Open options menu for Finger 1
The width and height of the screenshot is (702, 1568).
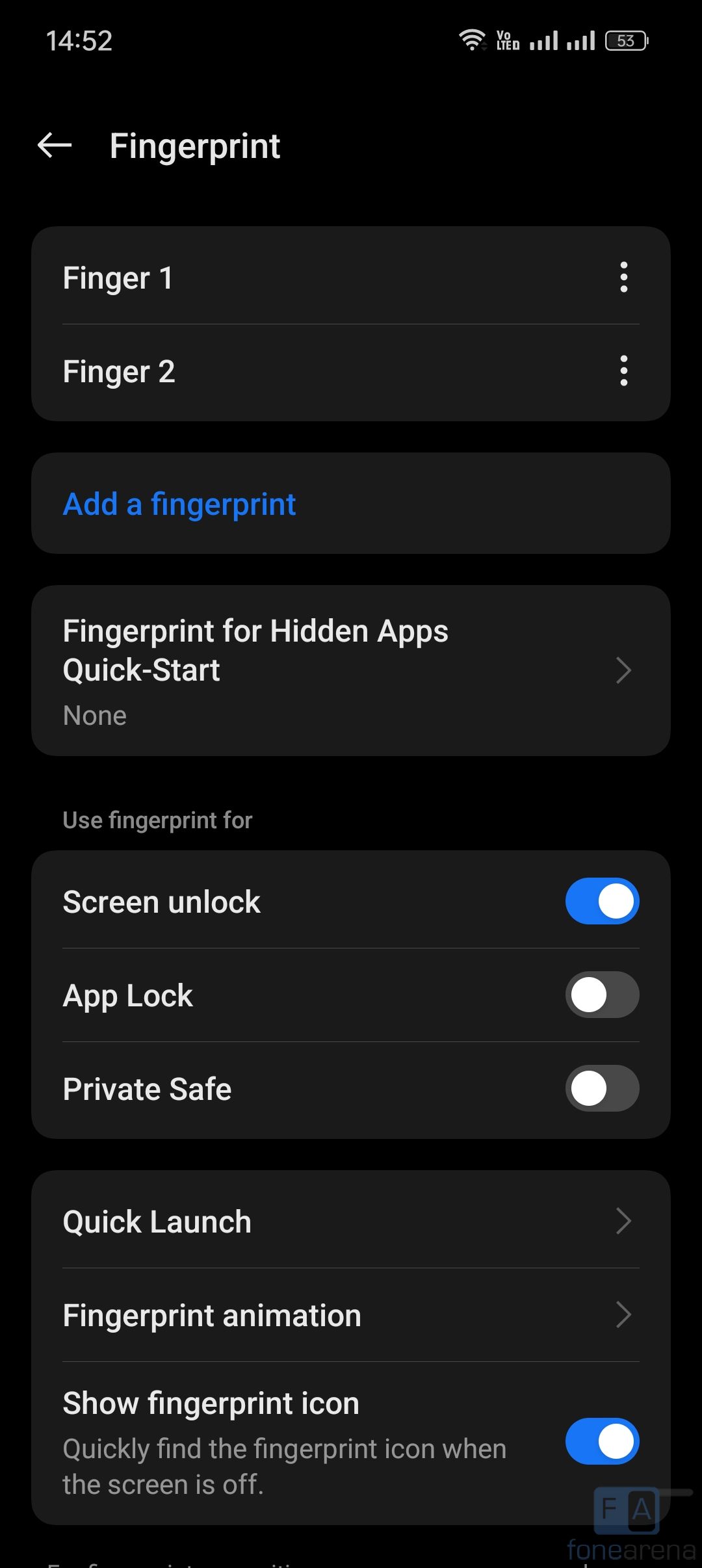pyautogui.click(x=623, y=278)
